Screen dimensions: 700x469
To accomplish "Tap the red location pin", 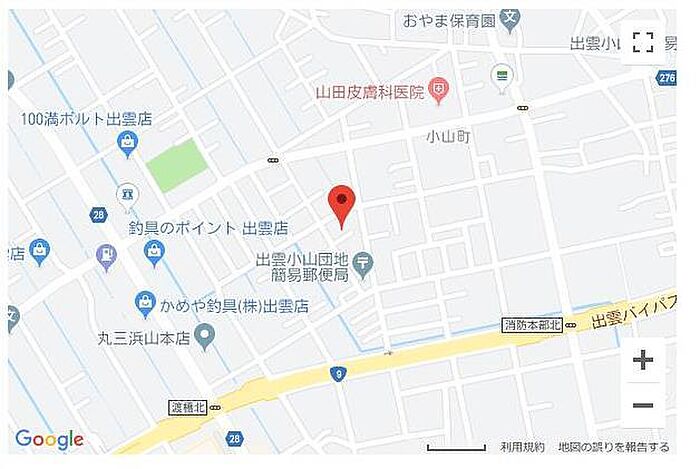I will click(x=342, y=204).
